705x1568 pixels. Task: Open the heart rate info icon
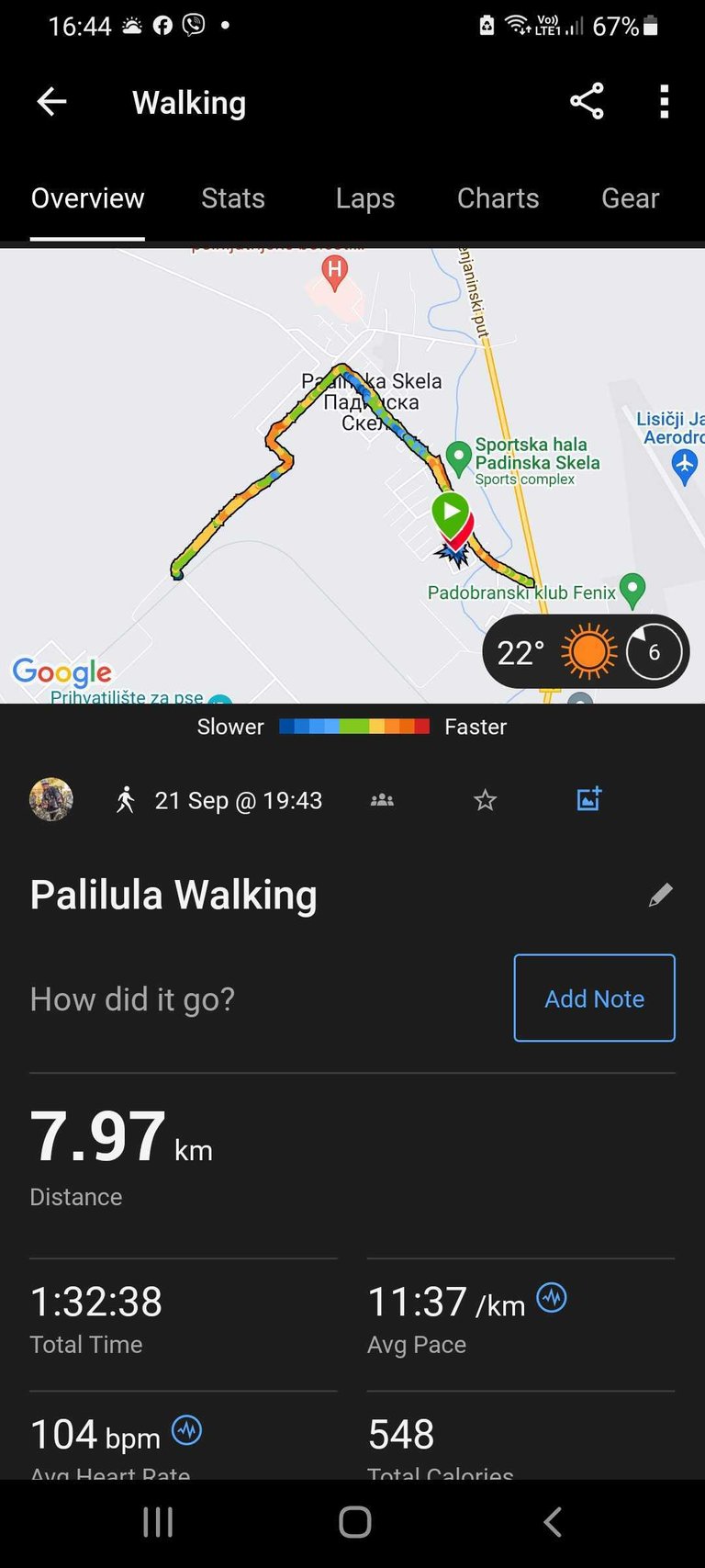[187, 1430]
